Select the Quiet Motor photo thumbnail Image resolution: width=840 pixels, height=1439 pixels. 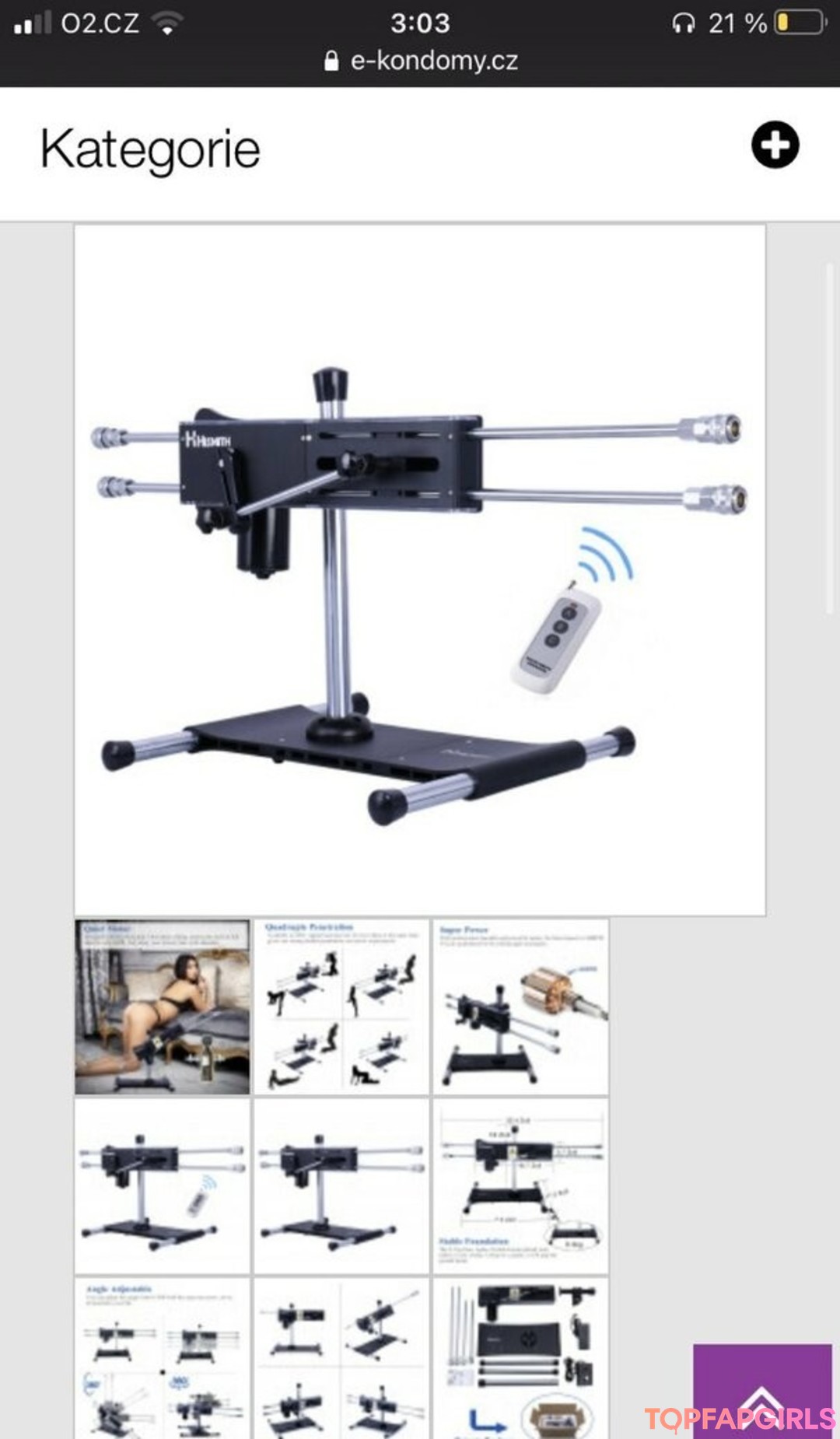163,1007
